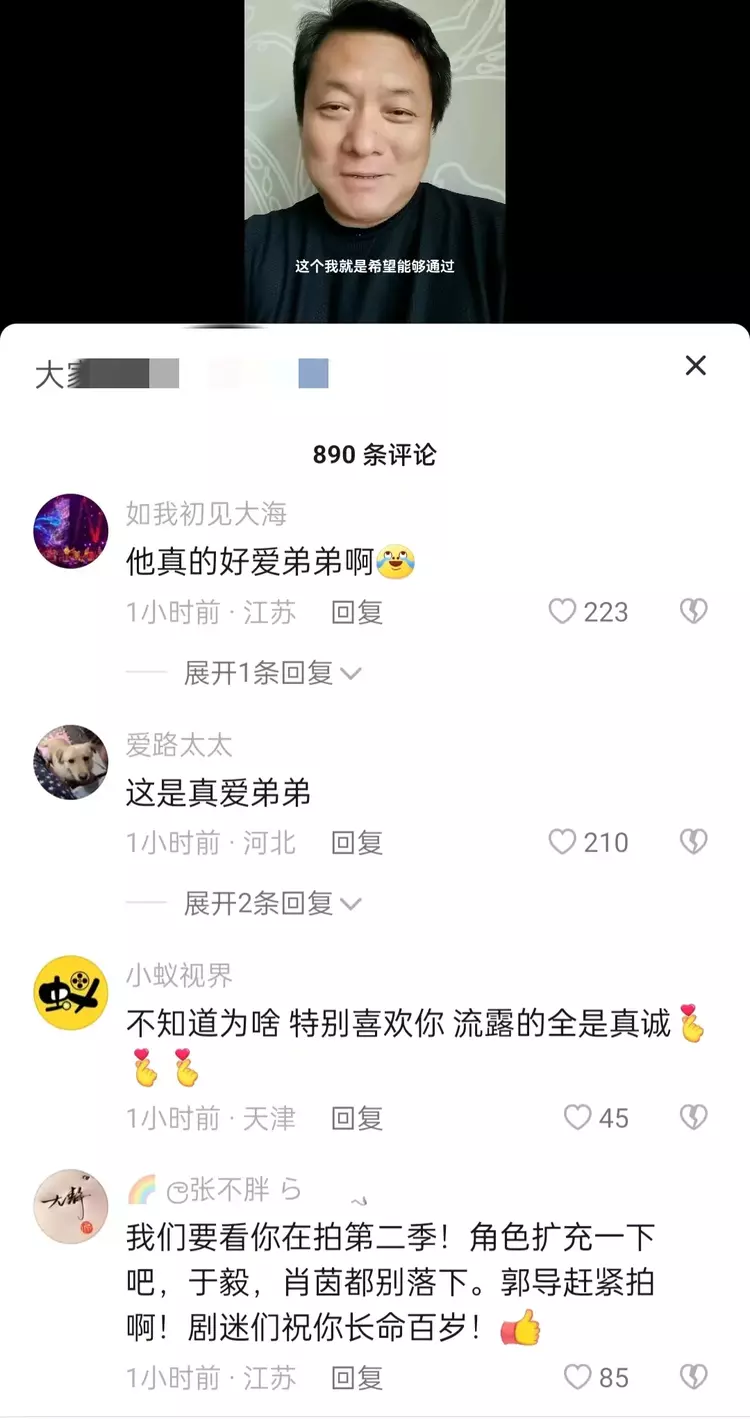Toggle the like heart on 小蚁视界's comment

576,1118
